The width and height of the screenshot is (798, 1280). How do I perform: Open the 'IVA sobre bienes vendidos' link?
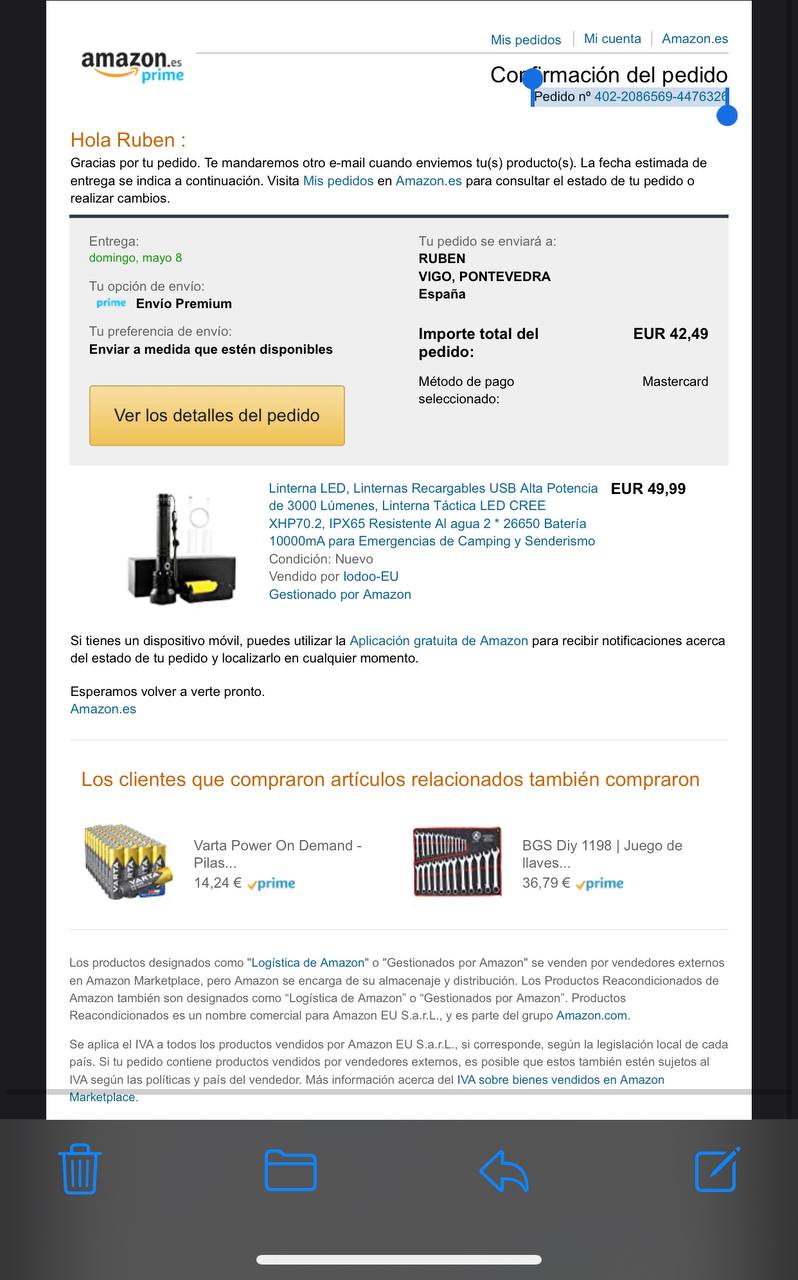click(560, 1080)
